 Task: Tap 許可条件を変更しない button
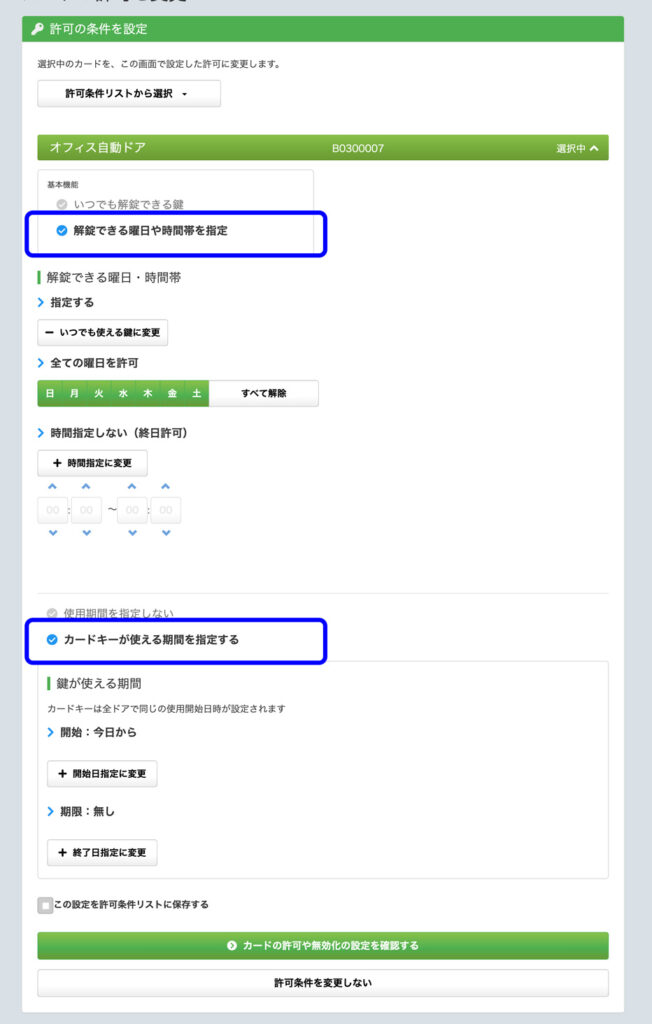[x=323, y=983]
